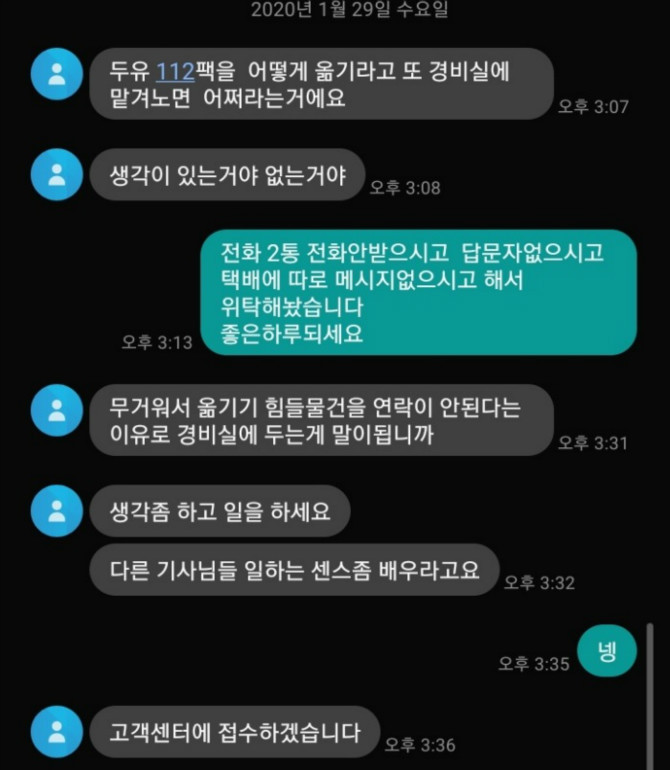Open sender avatar beside 고객센터에 접수하겠습니다

(56, 731)
